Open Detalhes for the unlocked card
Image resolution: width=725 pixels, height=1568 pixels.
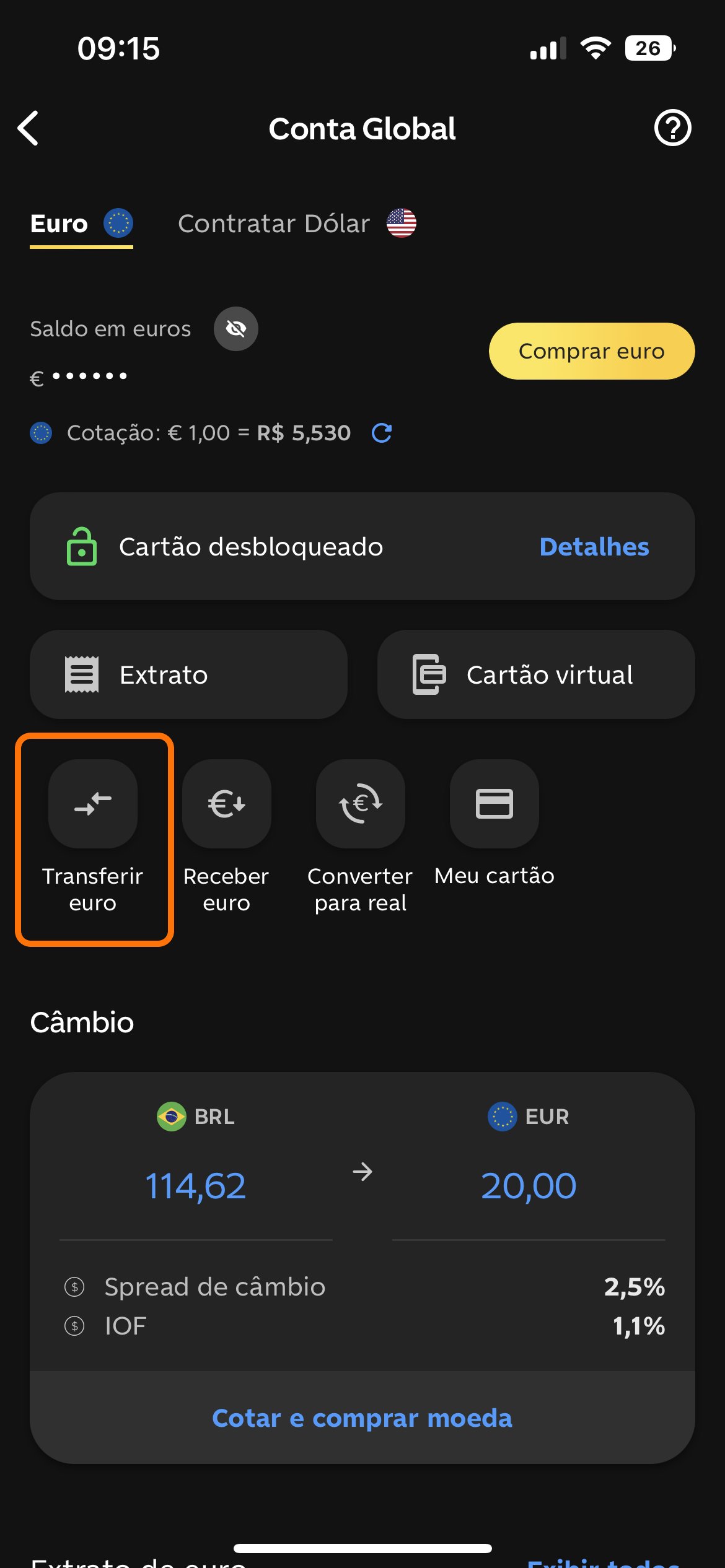point(594,547)
